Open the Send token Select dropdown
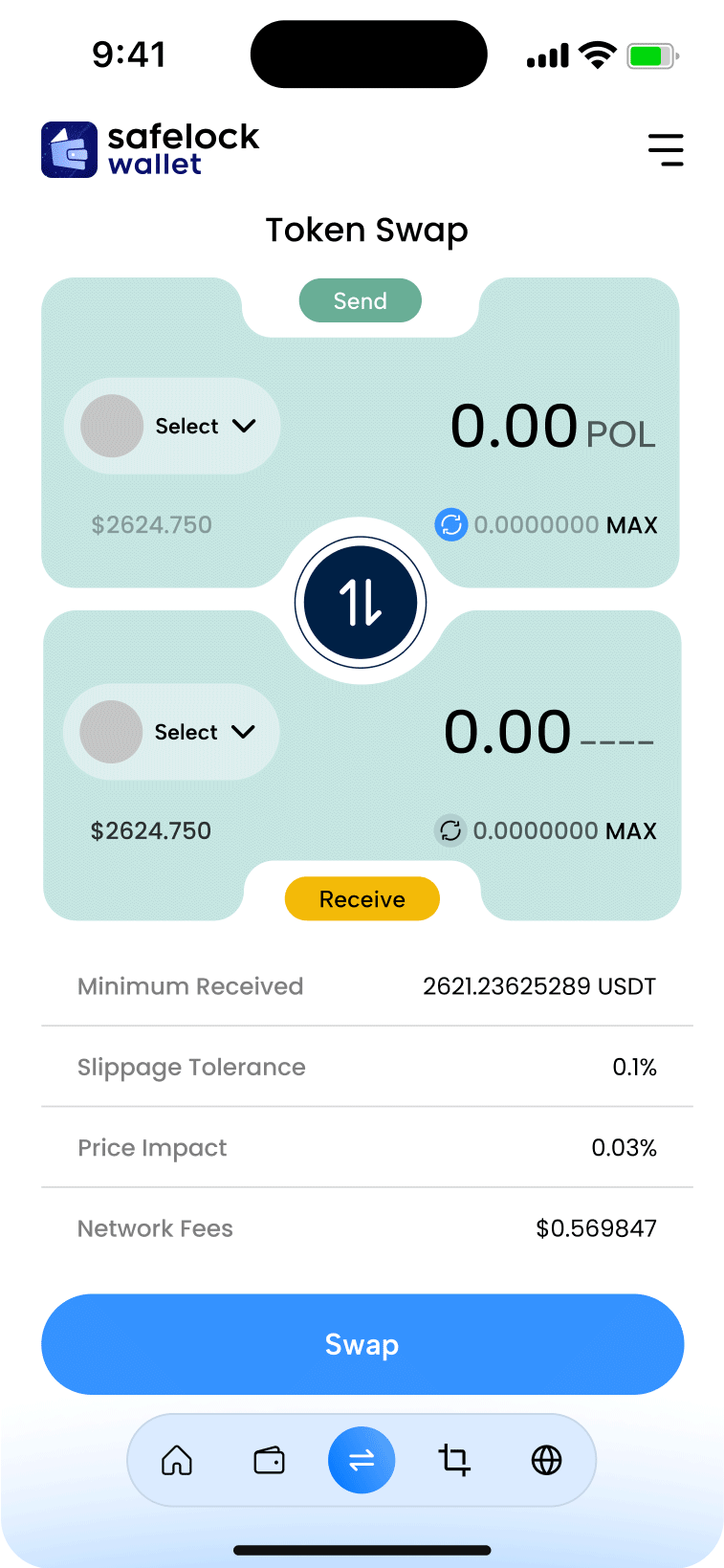724x1568 pixels. [x=172, y=426]
